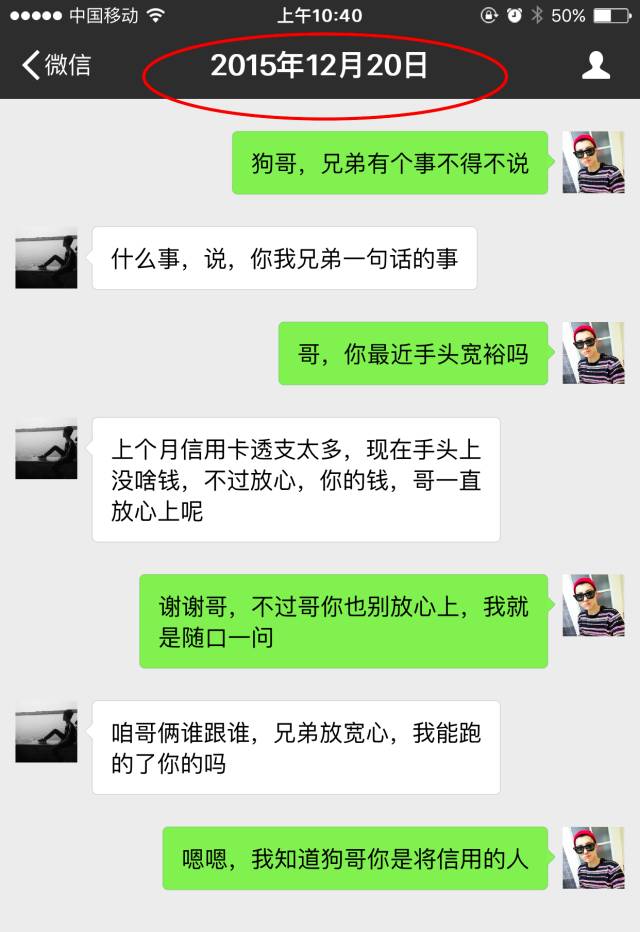This screenshot has height=932, width=640.
Task: Tap own avatar next to "哥，你最近手头宽裕吗"
Action: point(593,353)
